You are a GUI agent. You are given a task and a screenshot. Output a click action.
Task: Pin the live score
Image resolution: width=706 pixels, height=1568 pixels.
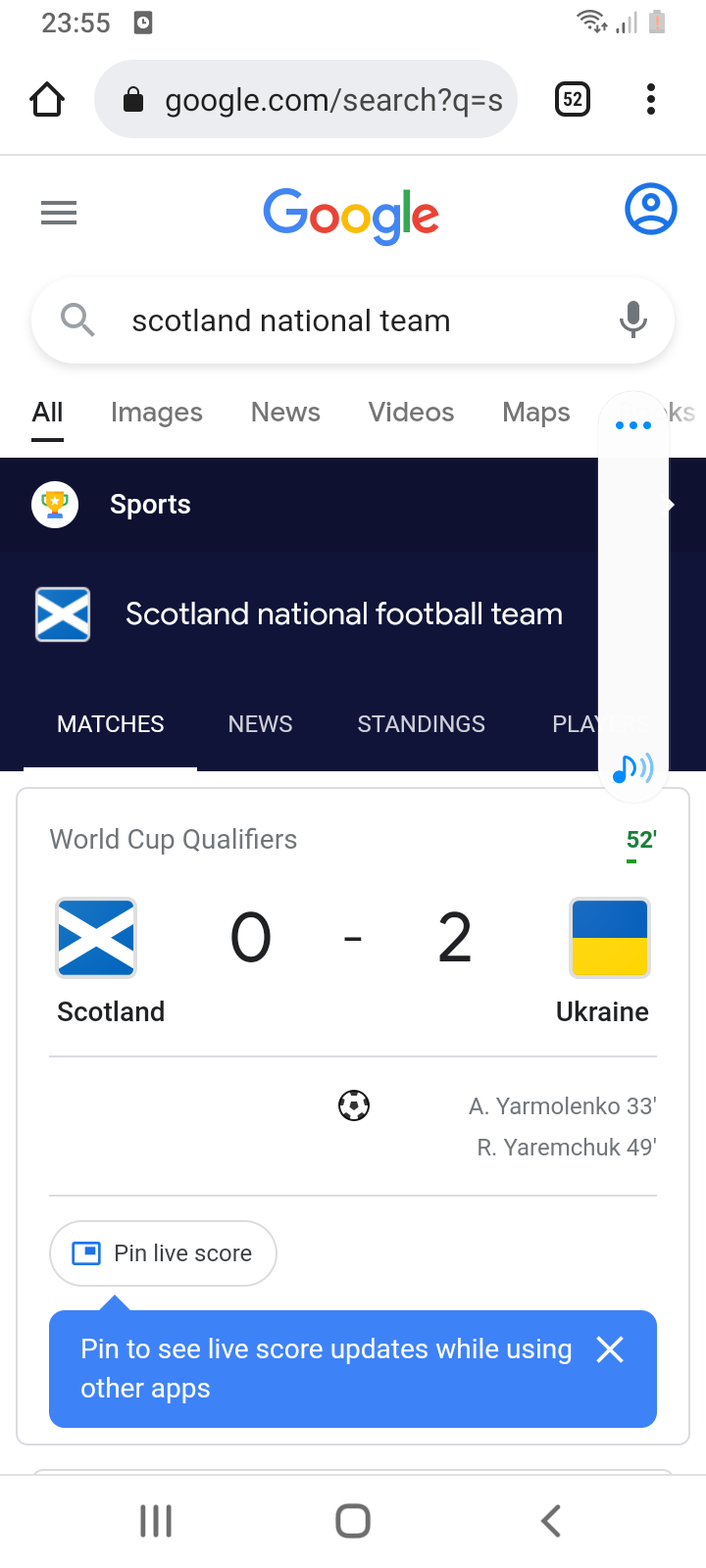click(x=164, y=1253)
